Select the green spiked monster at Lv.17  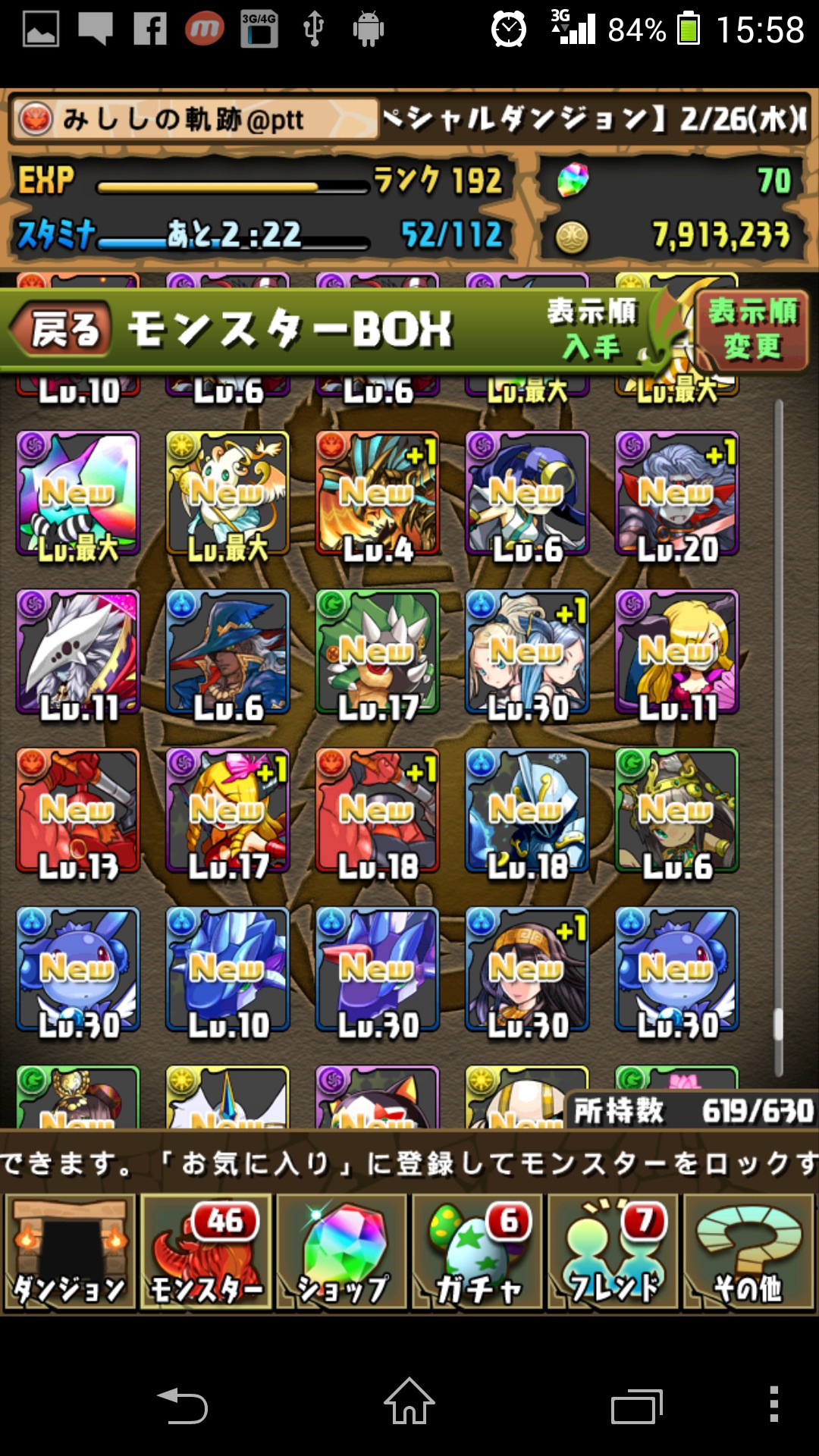[378, 652]
